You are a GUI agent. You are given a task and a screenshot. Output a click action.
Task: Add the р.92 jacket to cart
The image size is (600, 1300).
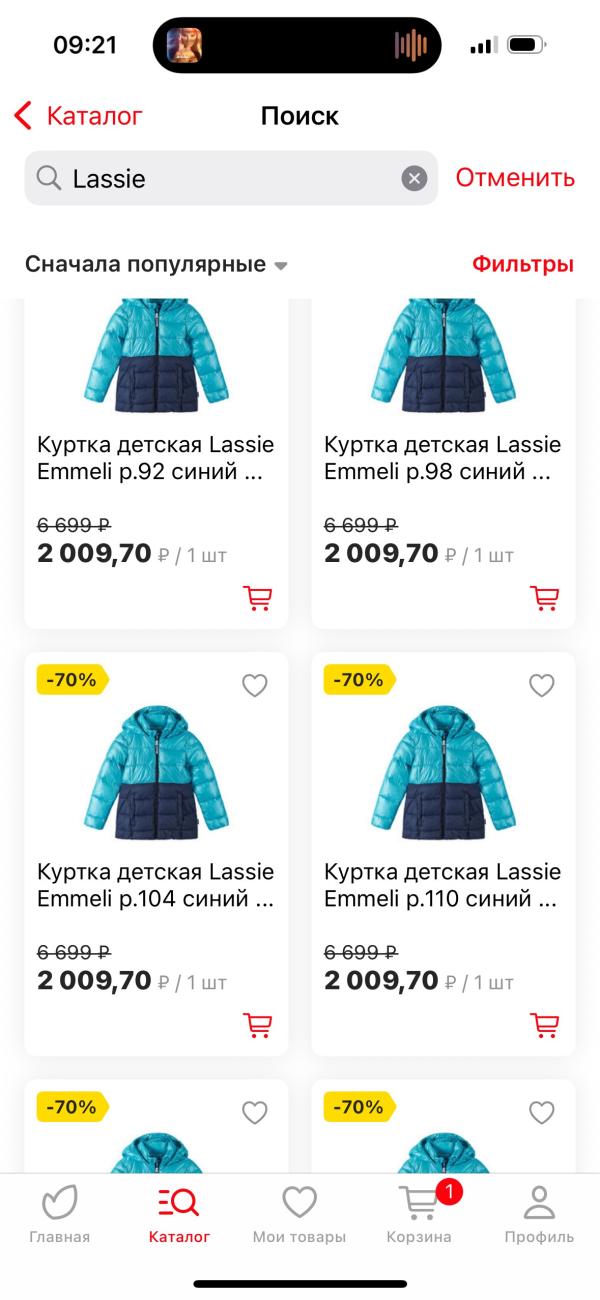[257, 598]
